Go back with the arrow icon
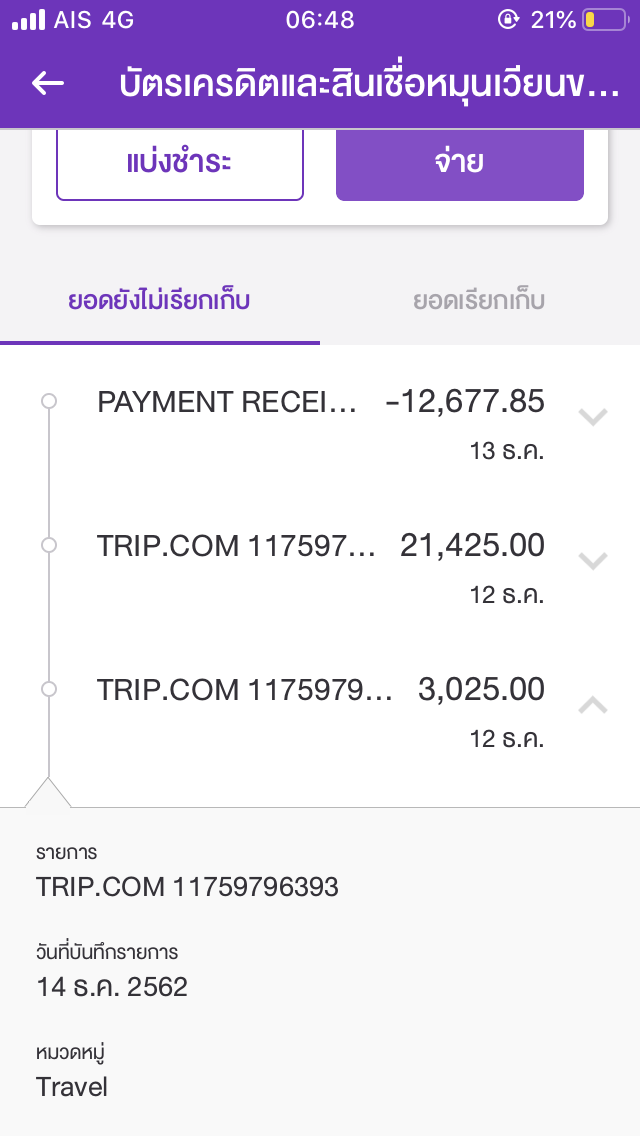 tap(48, 84)
